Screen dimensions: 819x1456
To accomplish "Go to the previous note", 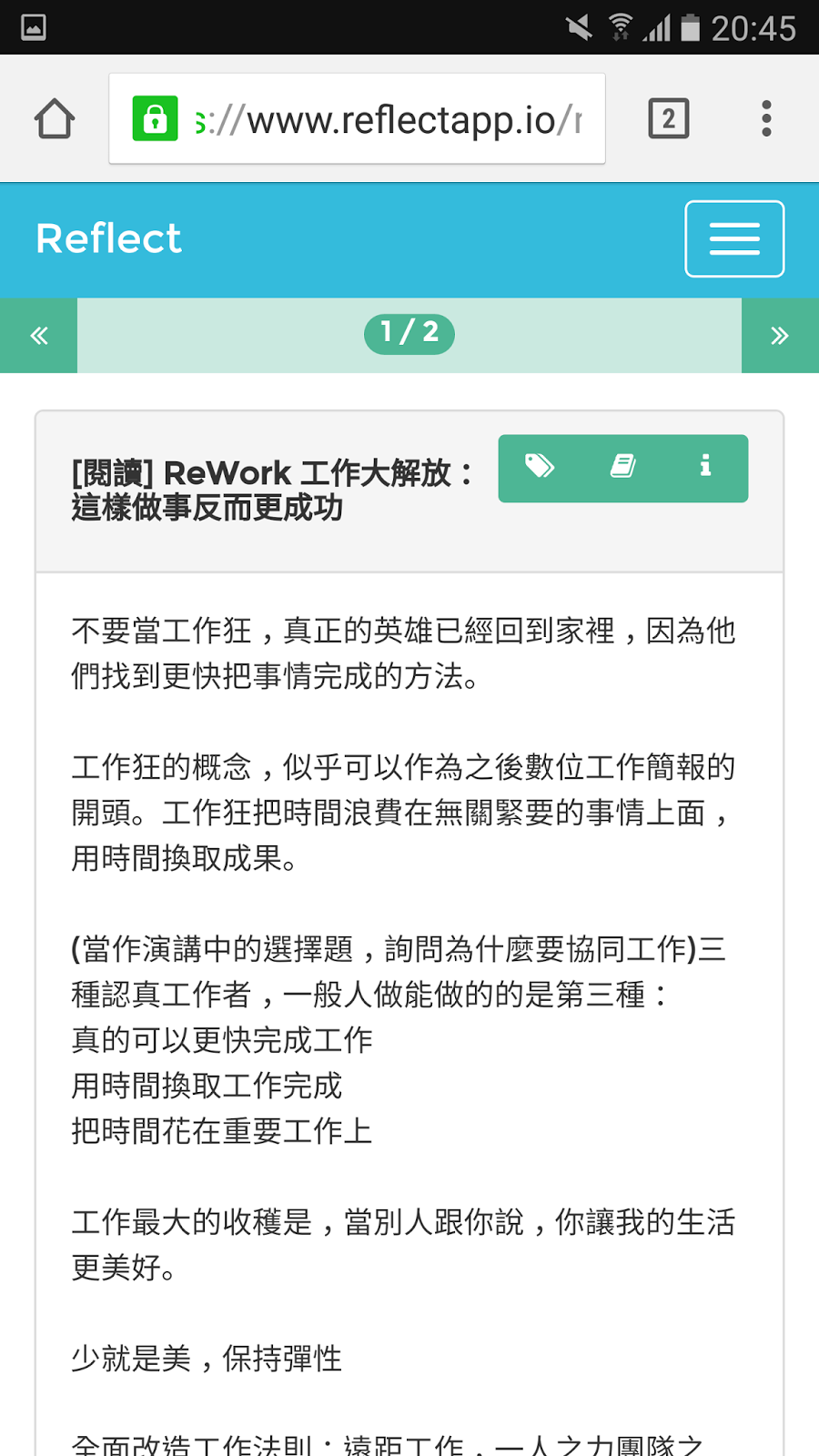I will (38, 335).
